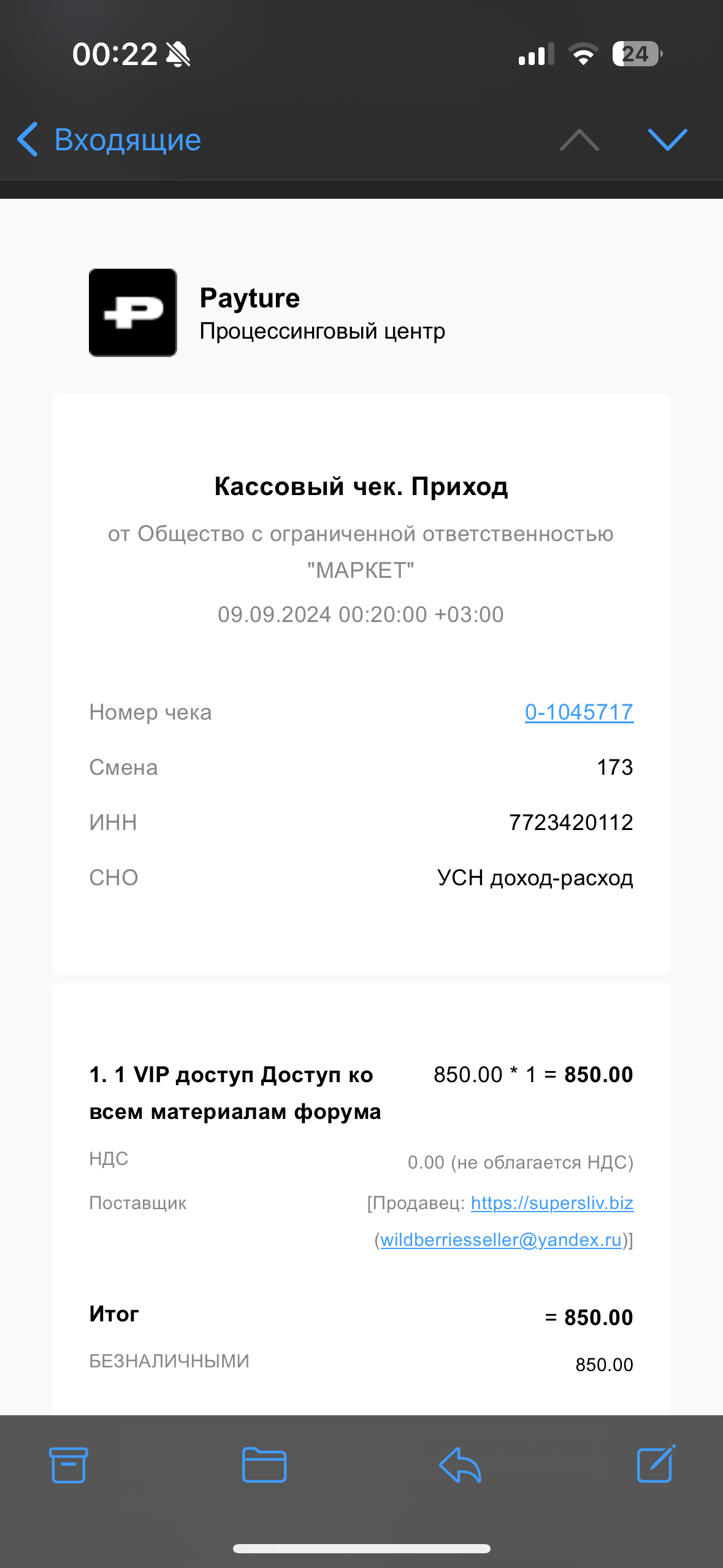Jump to the next message arrow
Viewport: 723px width, 1568px height.
pyautogui.click(x=668, y=140)
